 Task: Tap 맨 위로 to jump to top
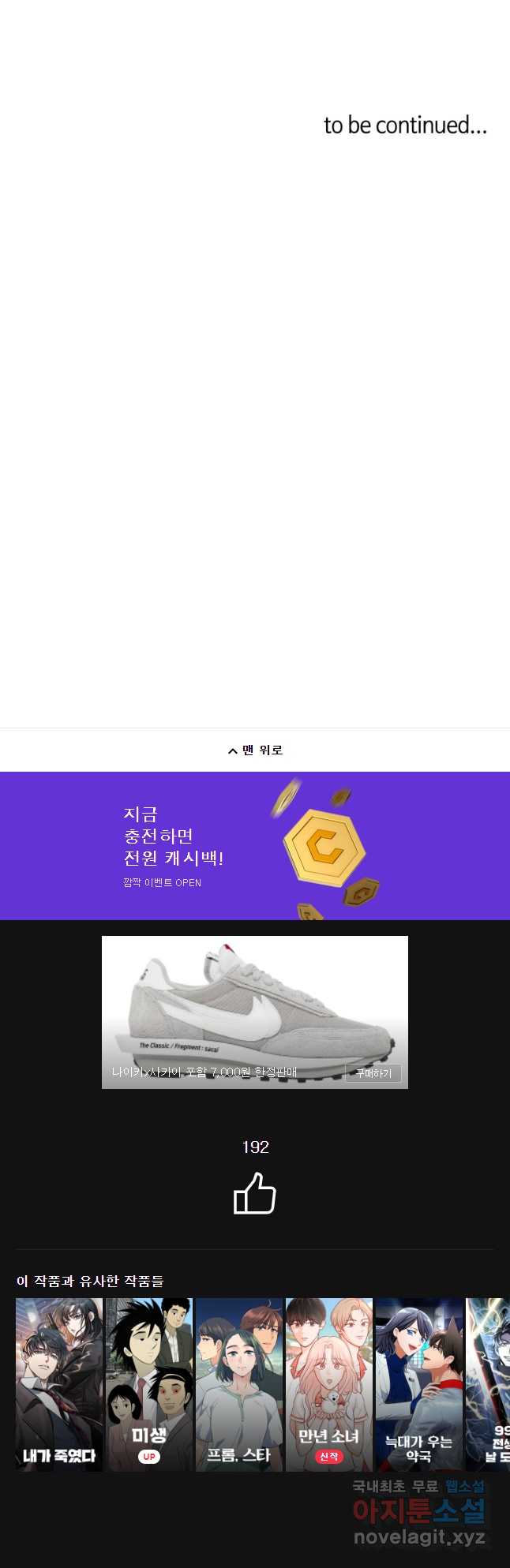pos(255,750)
